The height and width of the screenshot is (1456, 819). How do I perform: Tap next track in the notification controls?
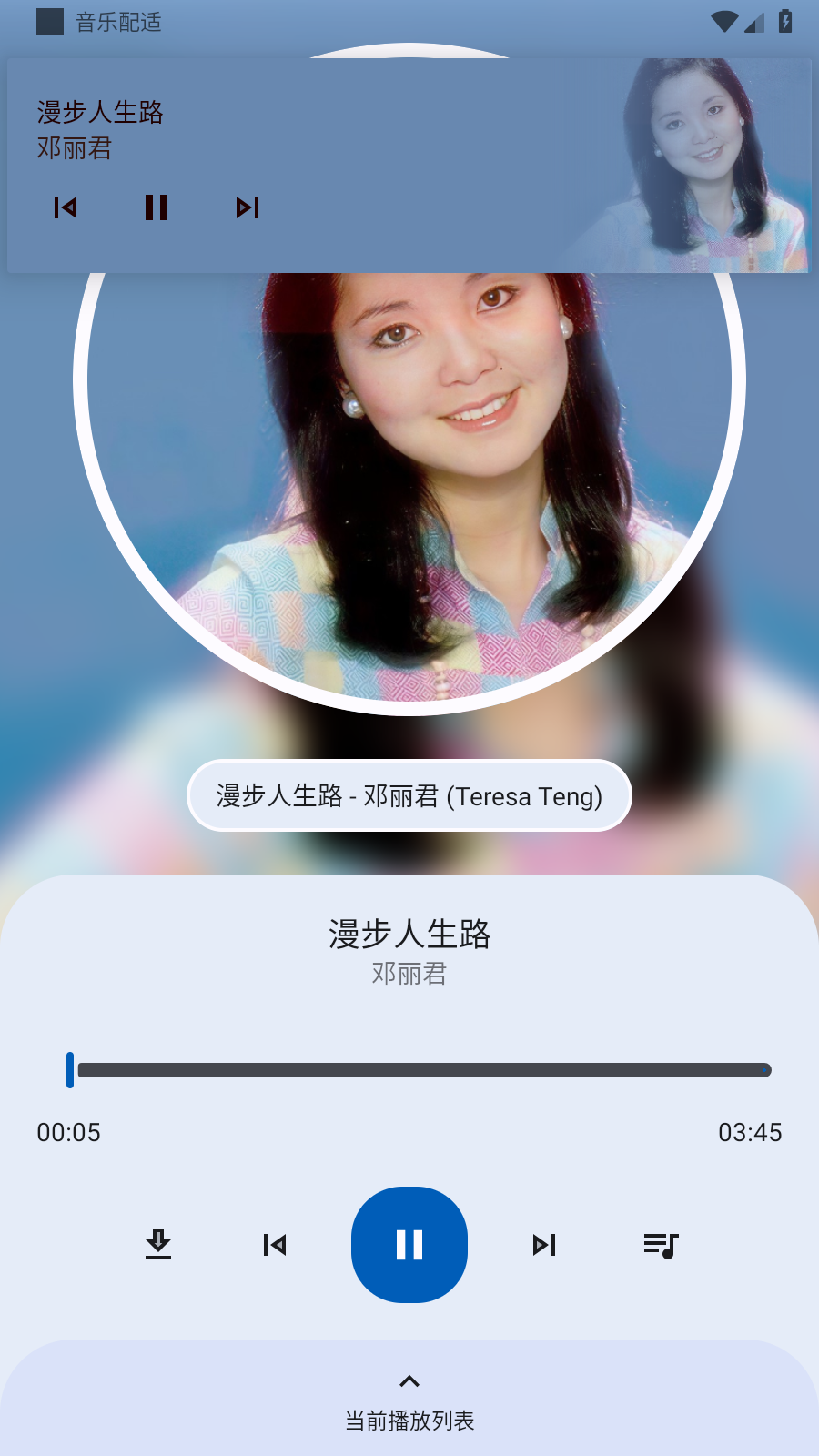point(247,207)
